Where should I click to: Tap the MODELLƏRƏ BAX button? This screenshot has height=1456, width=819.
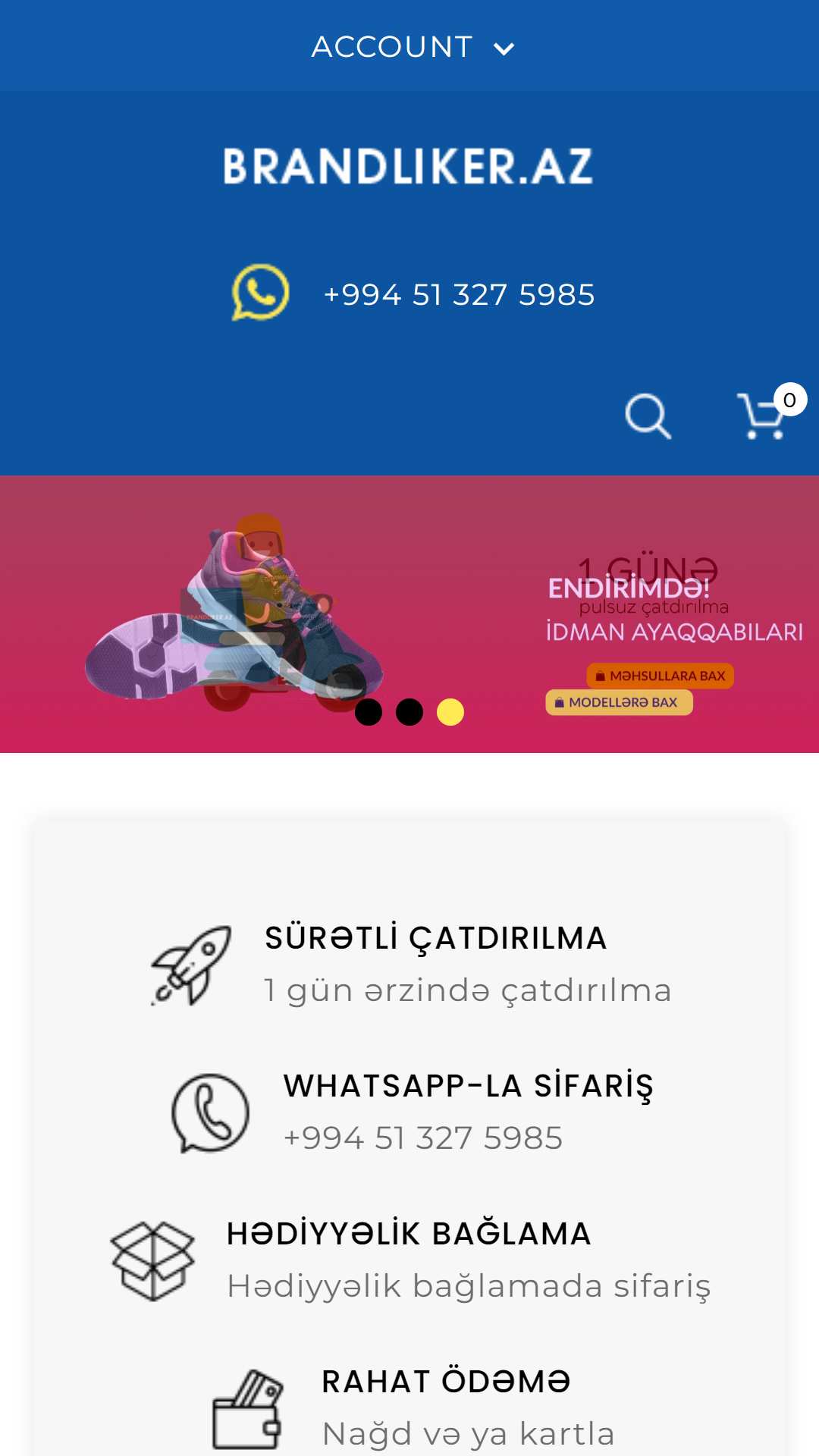pos(619,702)
